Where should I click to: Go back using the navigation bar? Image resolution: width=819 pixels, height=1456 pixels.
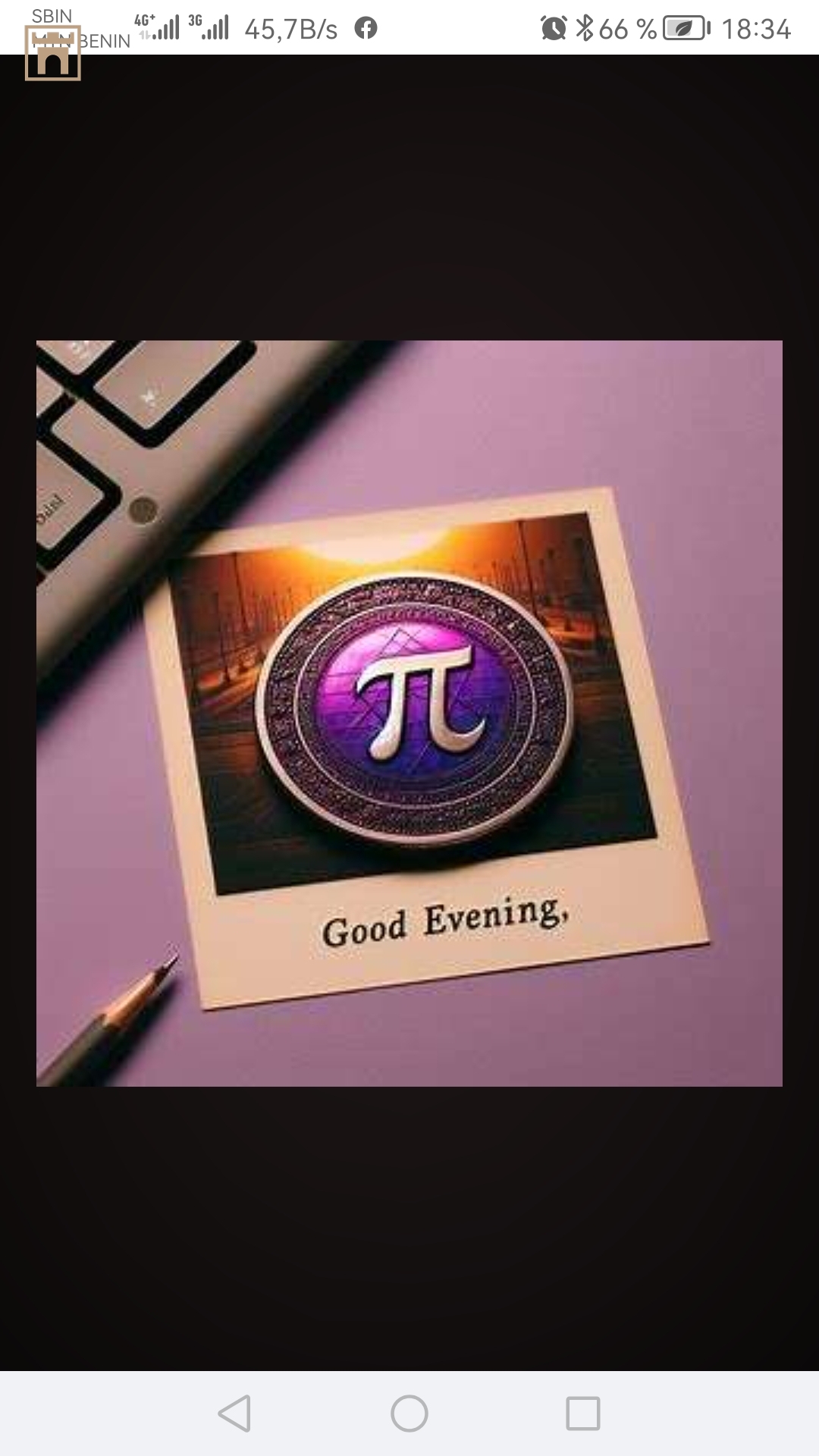[x=234, y=1414]
